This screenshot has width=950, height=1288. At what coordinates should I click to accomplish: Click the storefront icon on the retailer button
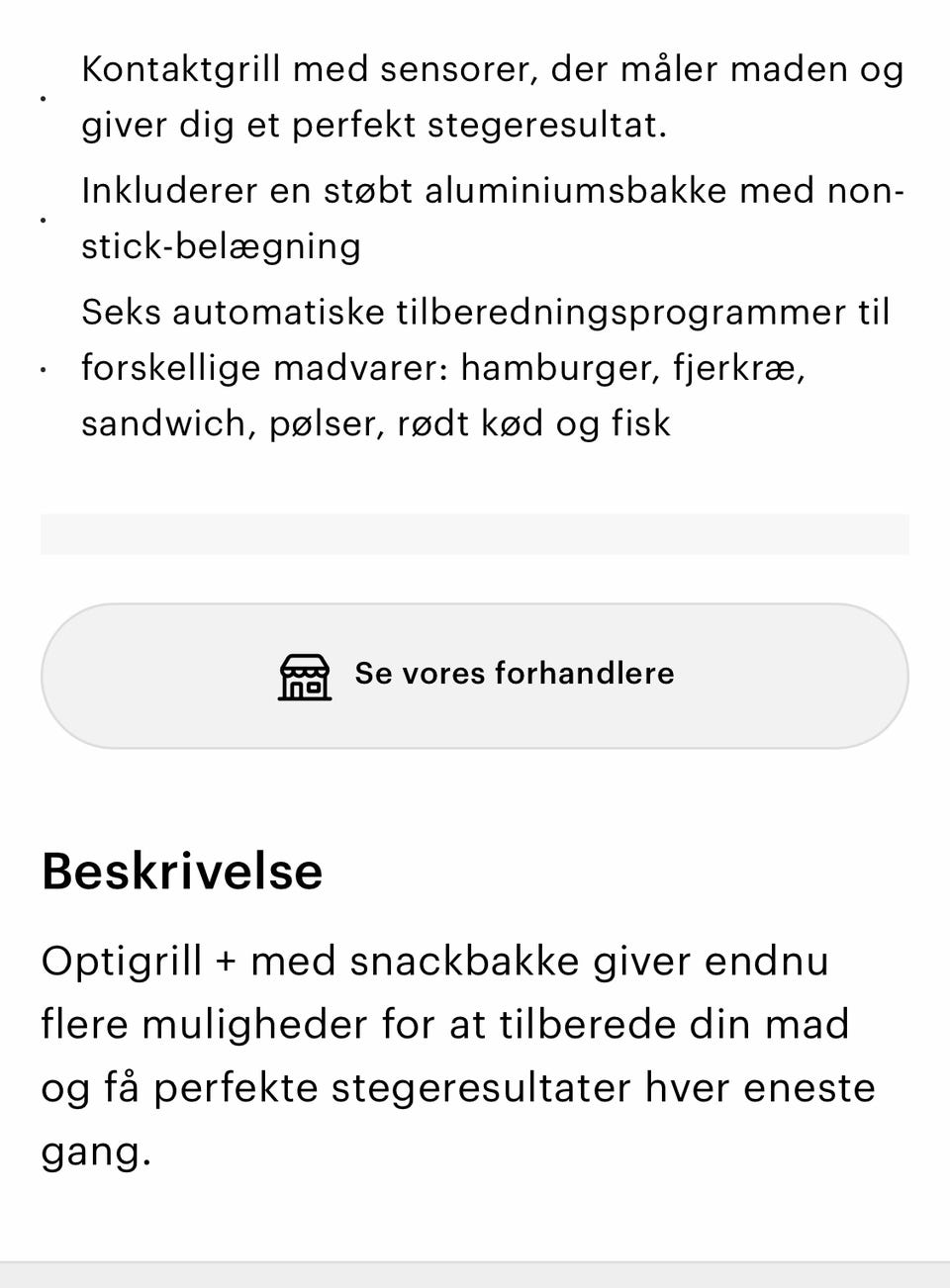(x=304, y=676)
